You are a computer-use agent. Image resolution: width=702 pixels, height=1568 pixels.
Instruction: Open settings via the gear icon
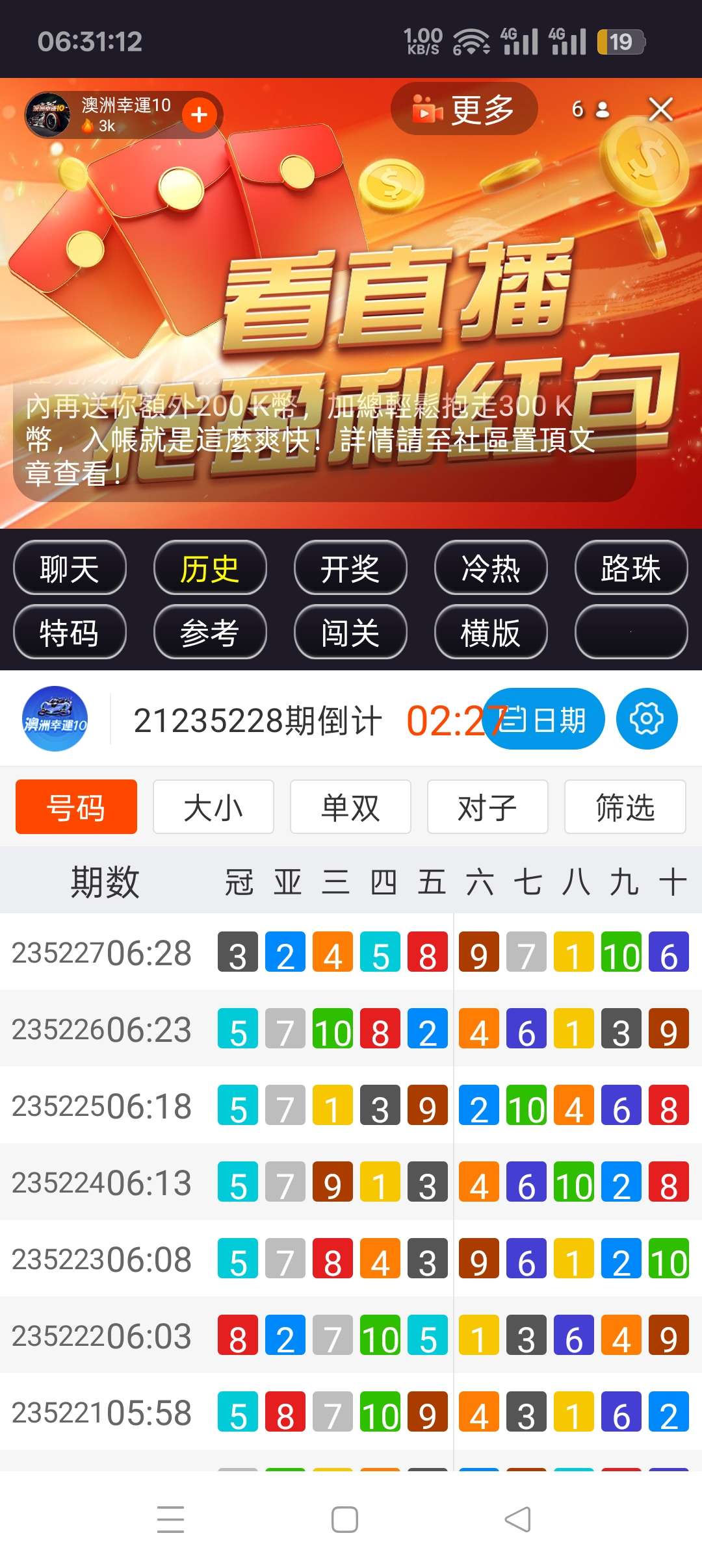click(647, 719)
